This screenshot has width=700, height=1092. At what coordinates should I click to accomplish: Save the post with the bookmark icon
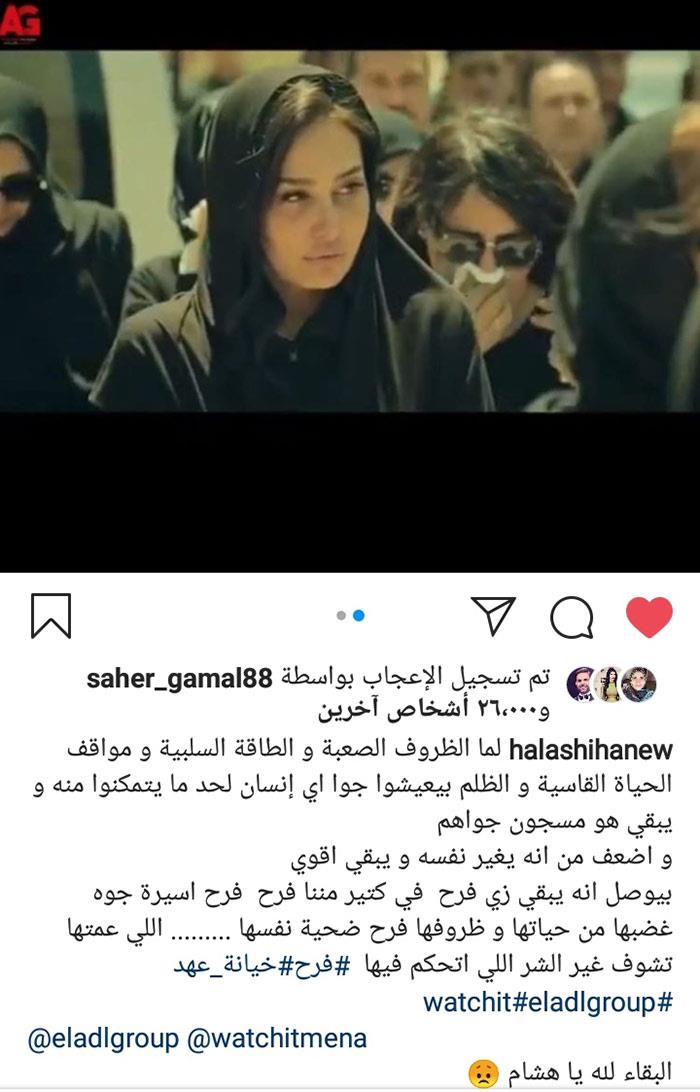50,616
